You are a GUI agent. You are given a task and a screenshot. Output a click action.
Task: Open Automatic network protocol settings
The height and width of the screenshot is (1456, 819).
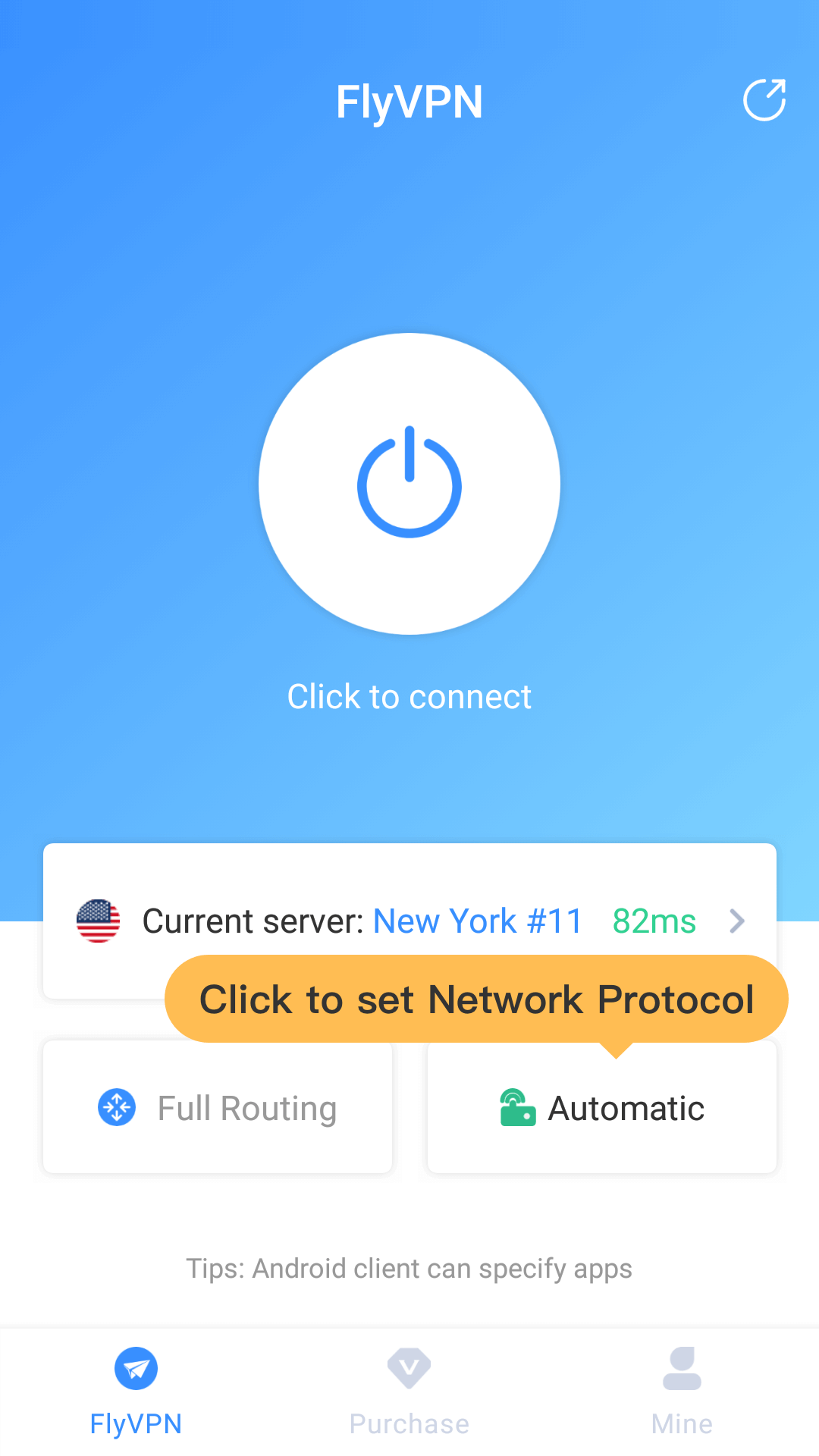[602, 1108]
